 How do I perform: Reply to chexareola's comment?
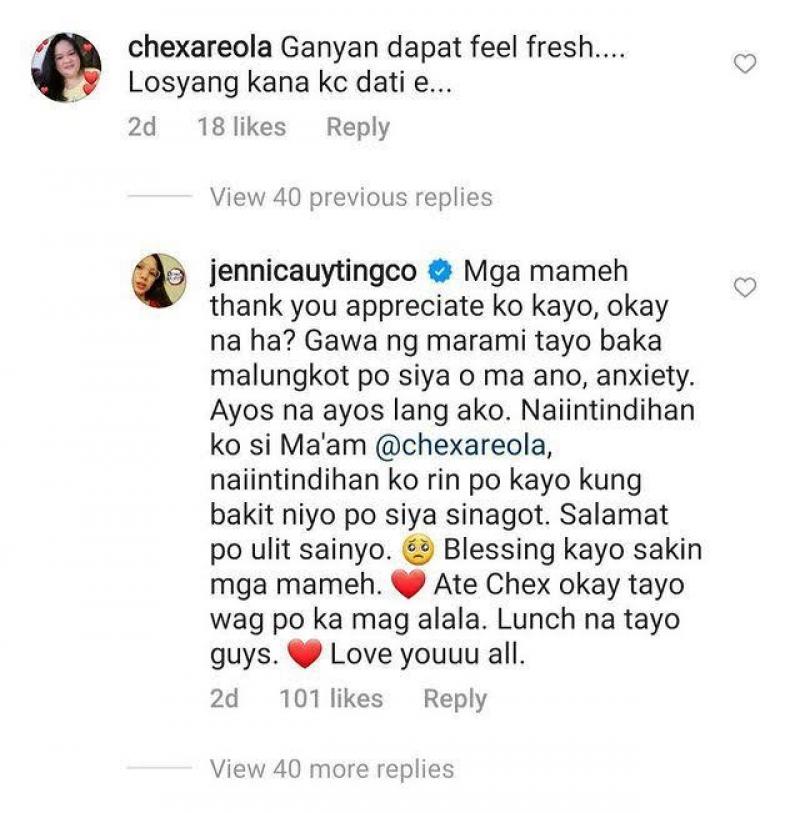click(x=357, y=128)
